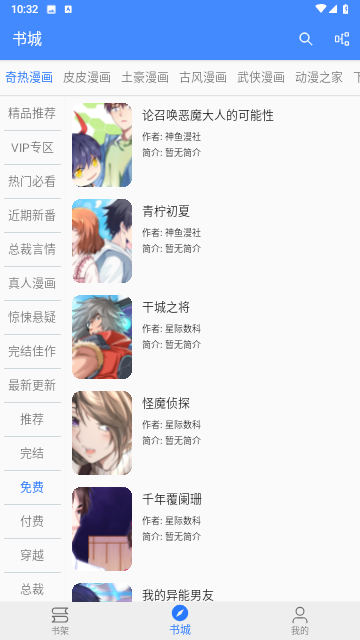Open the comic 青柠初夏
The width and height of the screenshot is (360, 640).
click(213, 241)
